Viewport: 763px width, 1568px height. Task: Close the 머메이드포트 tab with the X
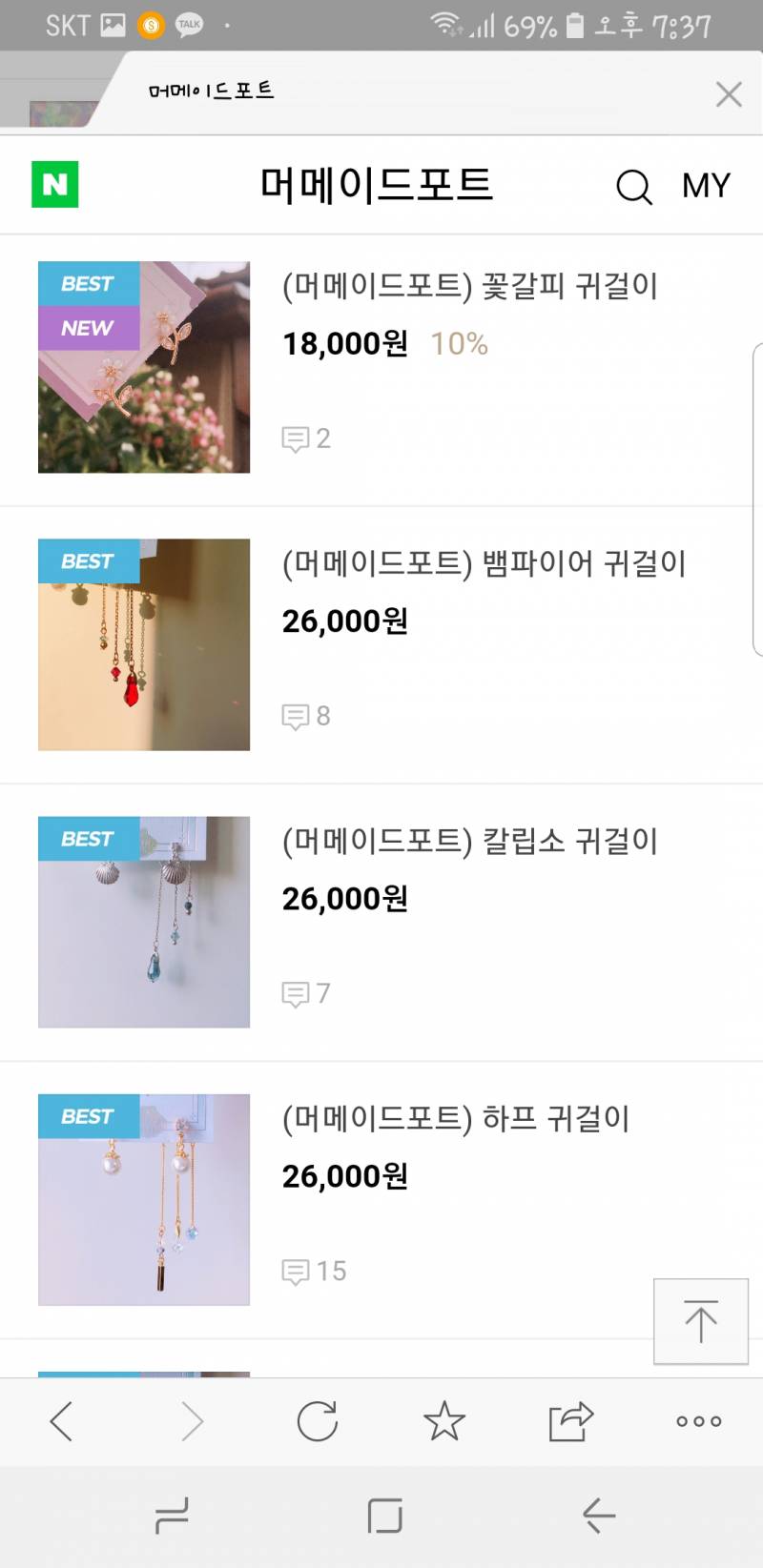point(729,93)
